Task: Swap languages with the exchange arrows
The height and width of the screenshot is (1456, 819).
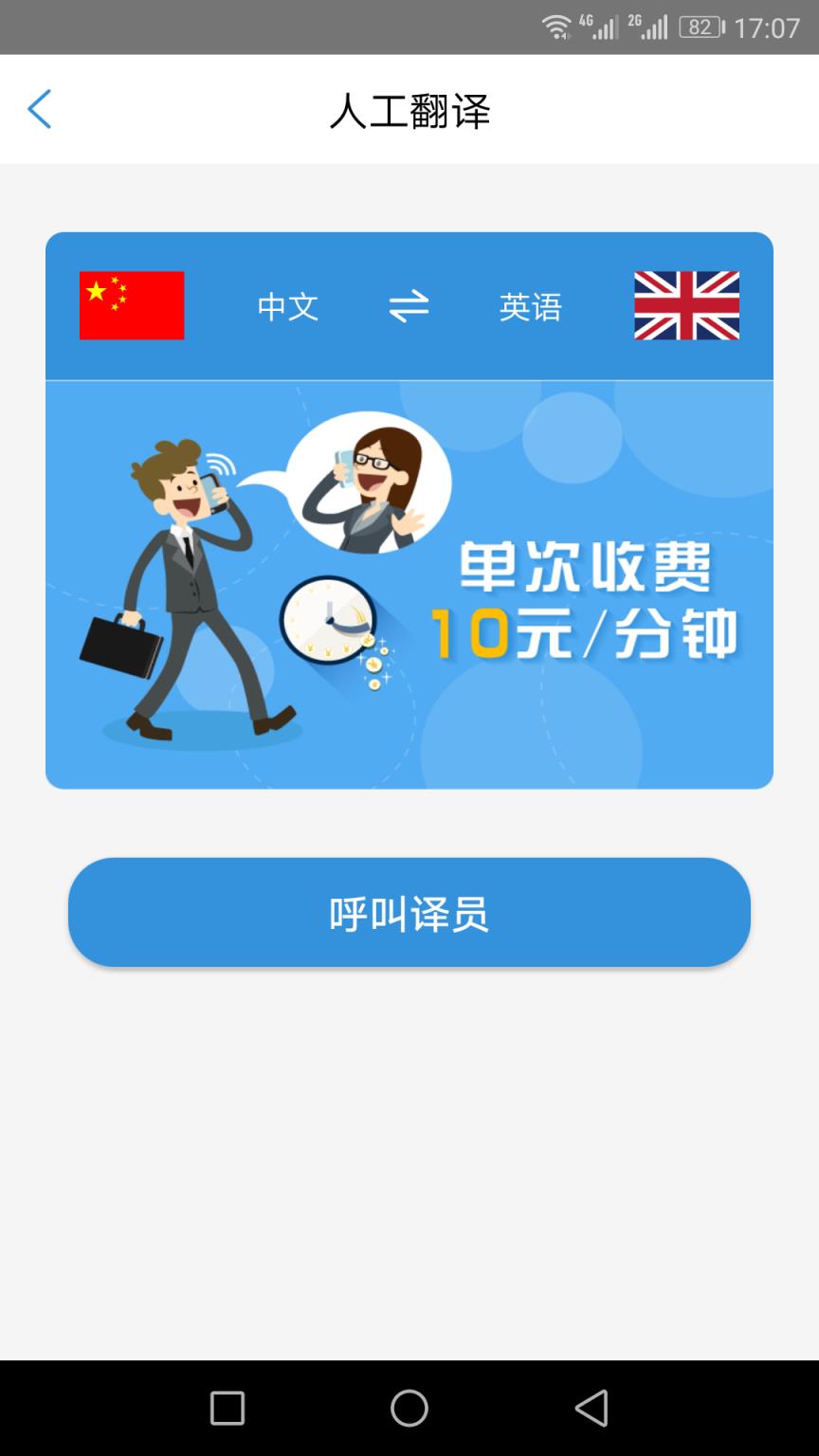Action: [409, 306]
